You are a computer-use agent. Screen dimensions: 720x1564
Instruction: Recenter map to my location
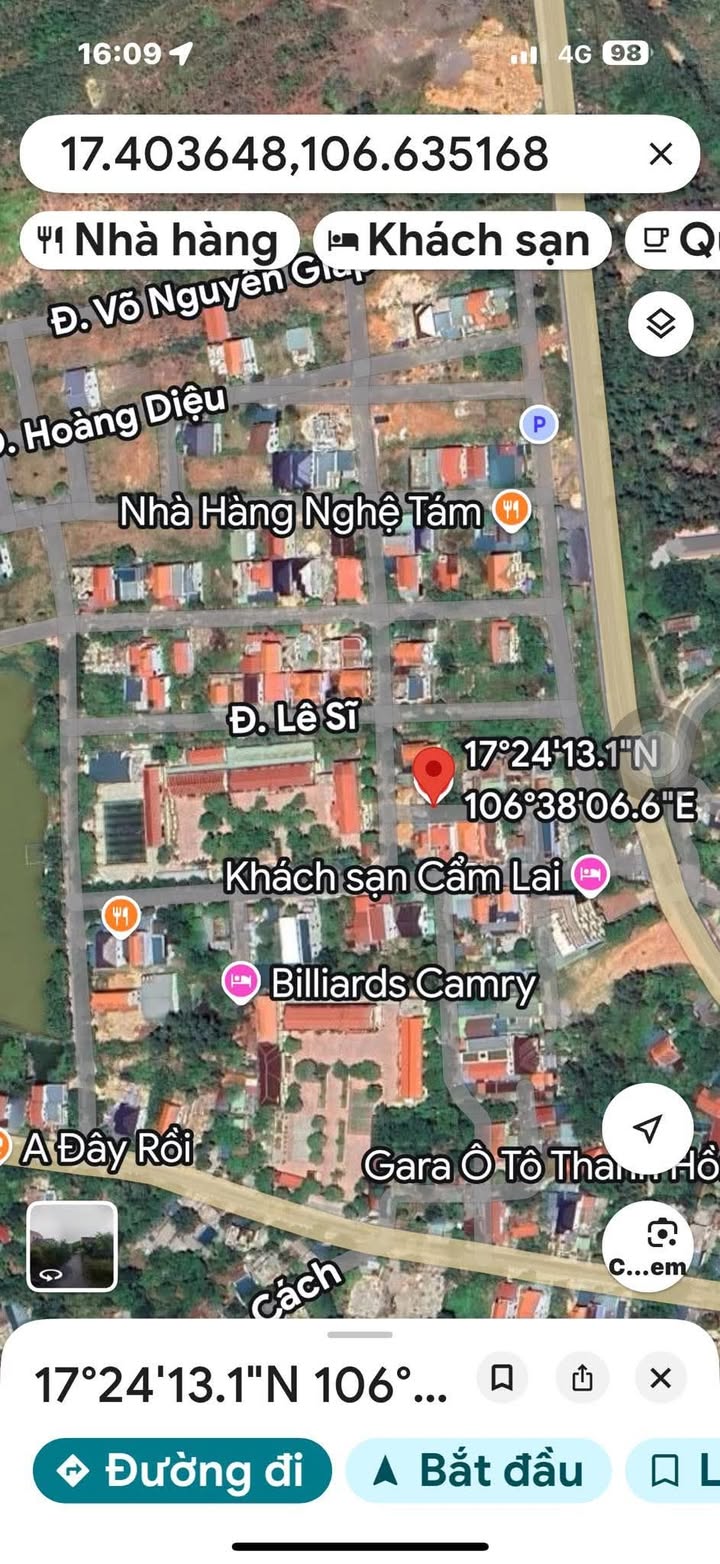(648, 1129)
